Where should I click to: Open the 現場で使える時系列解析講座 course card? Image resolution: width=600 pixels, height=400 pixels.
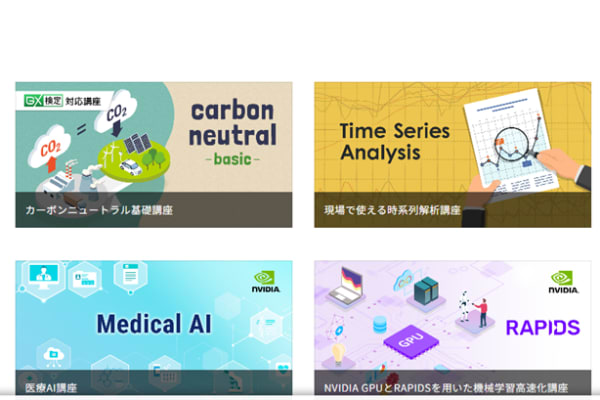(452, 155)
